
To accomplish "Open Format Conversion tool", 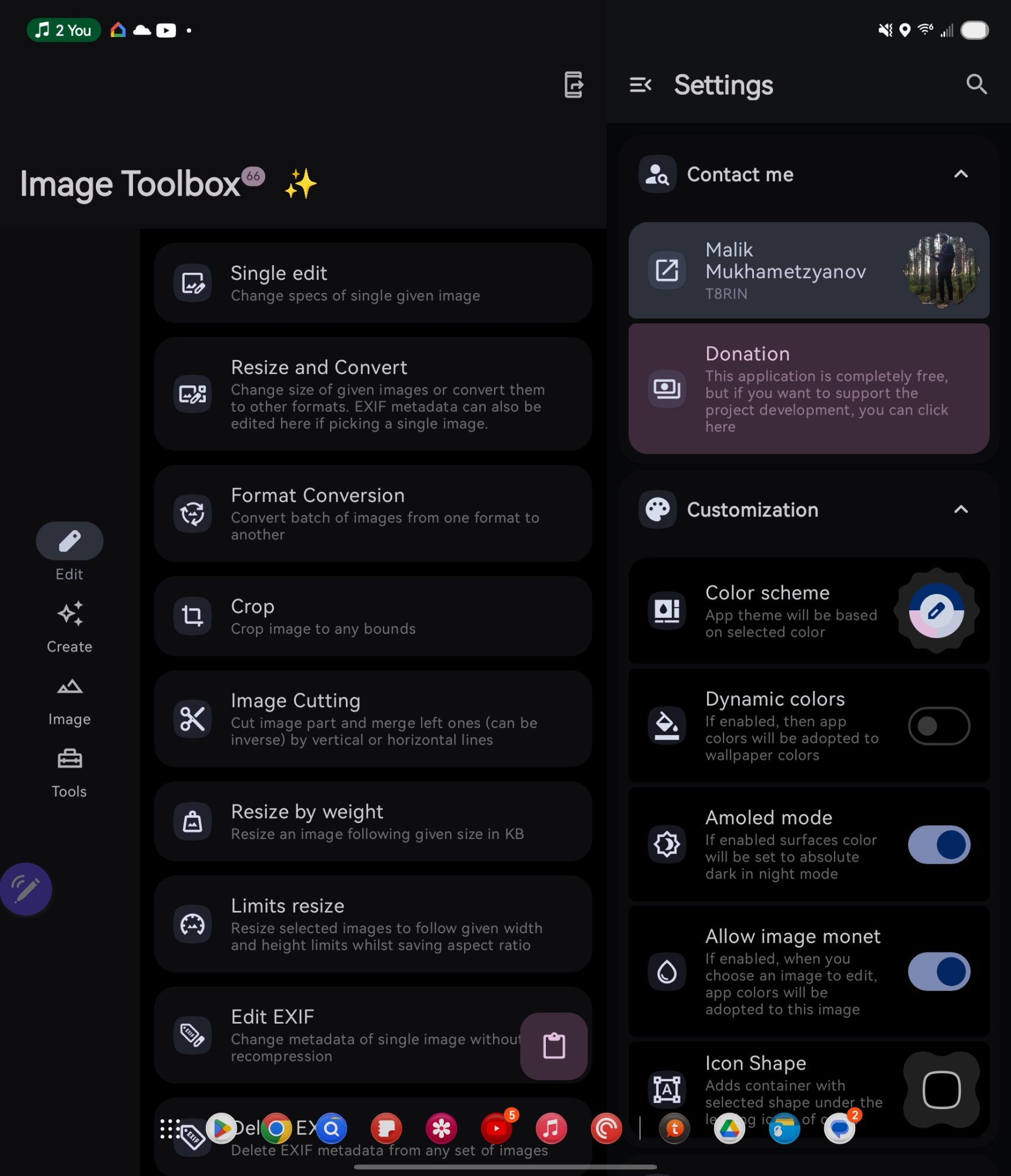I will coord(372,513).
